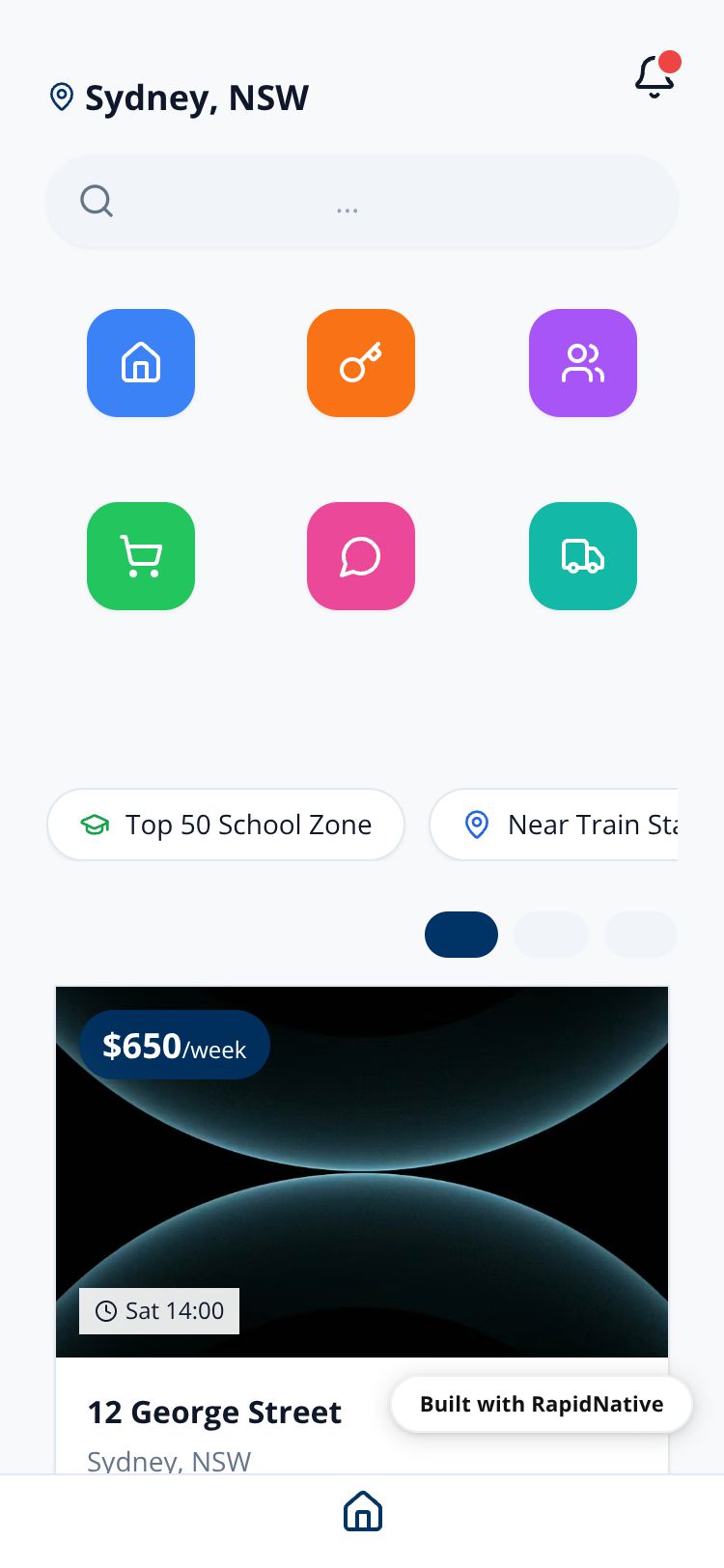Open the pink chat bubble category
The height and width of the screenshot is (1568, 724).
[x=361, y=556]
